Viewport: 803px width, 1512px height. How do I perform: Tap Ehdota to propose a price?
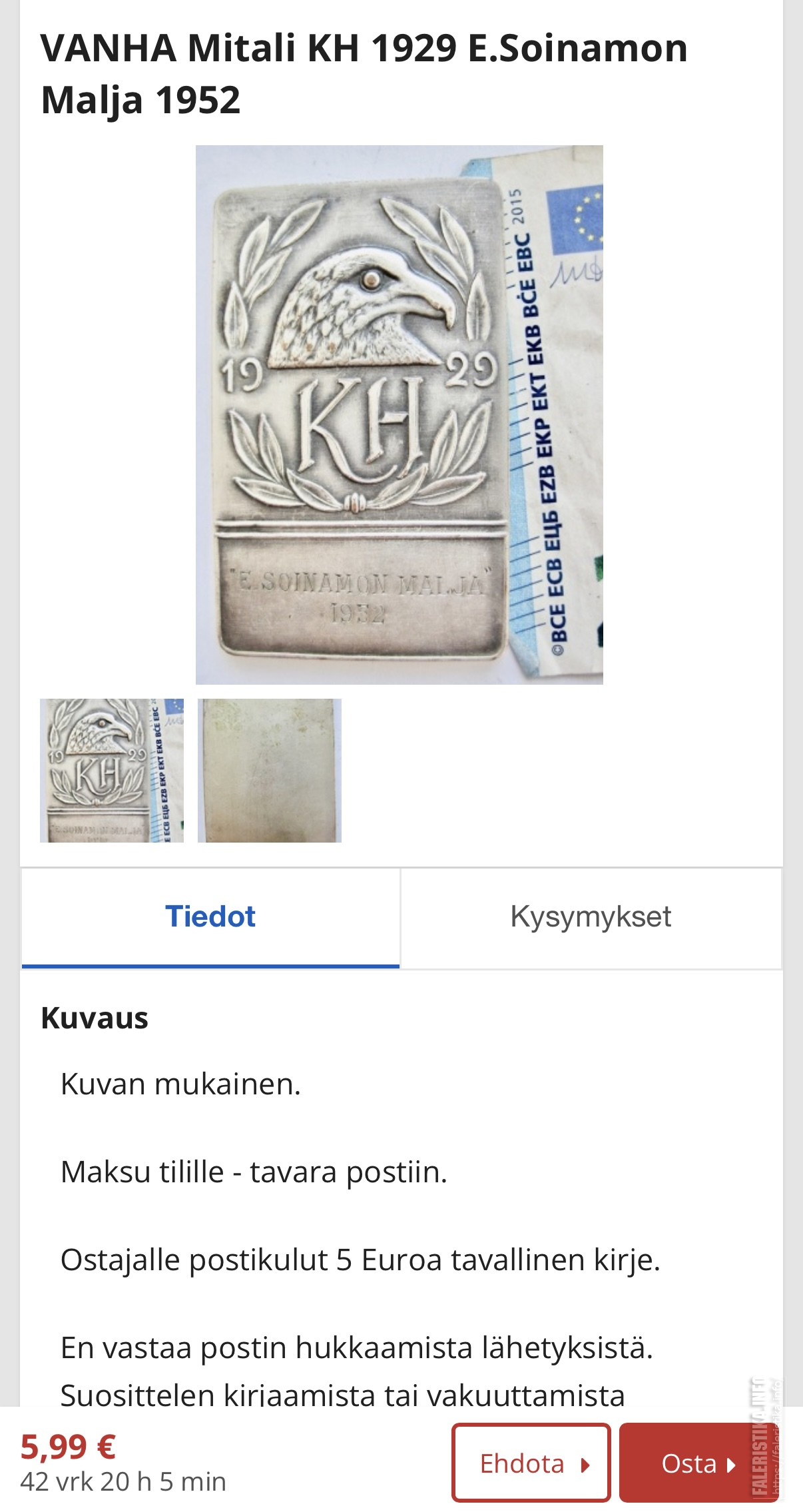(x=531, y=1463)
